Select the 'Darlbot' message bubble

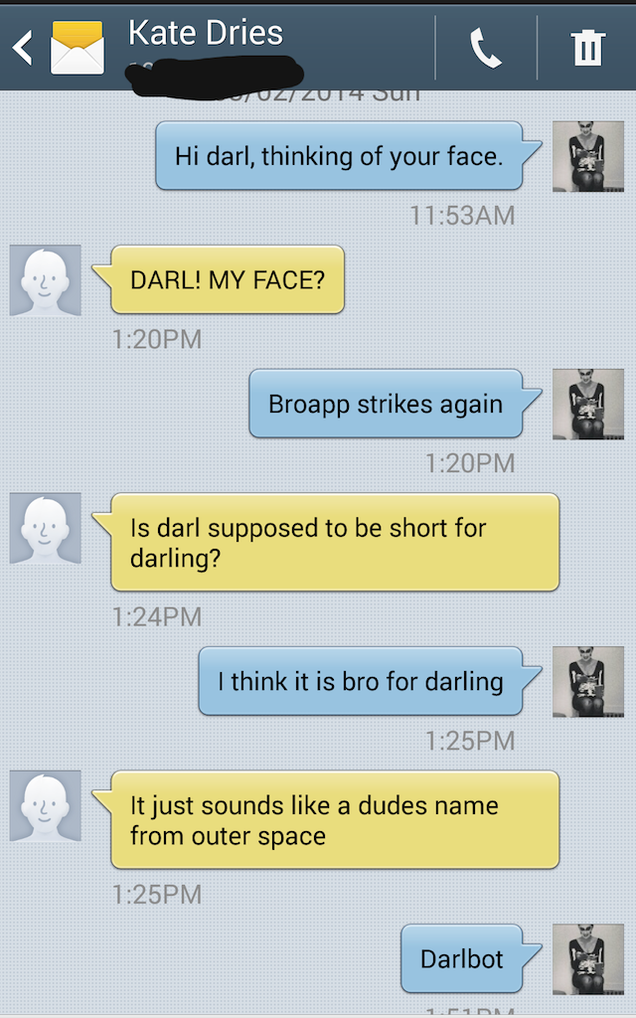[x=461, y=958]
